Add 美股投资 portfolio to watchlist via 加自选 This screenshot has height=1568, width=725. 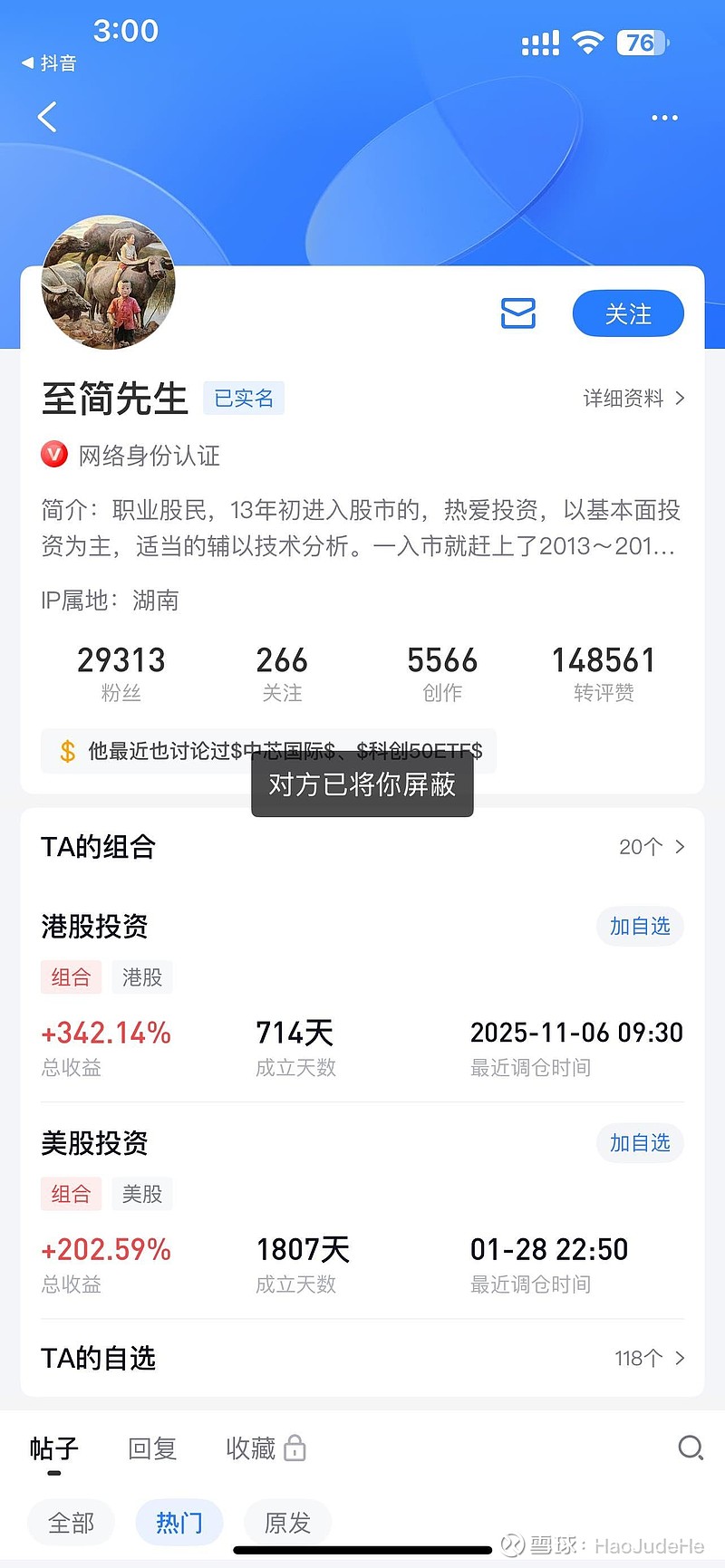[640, 1143]
